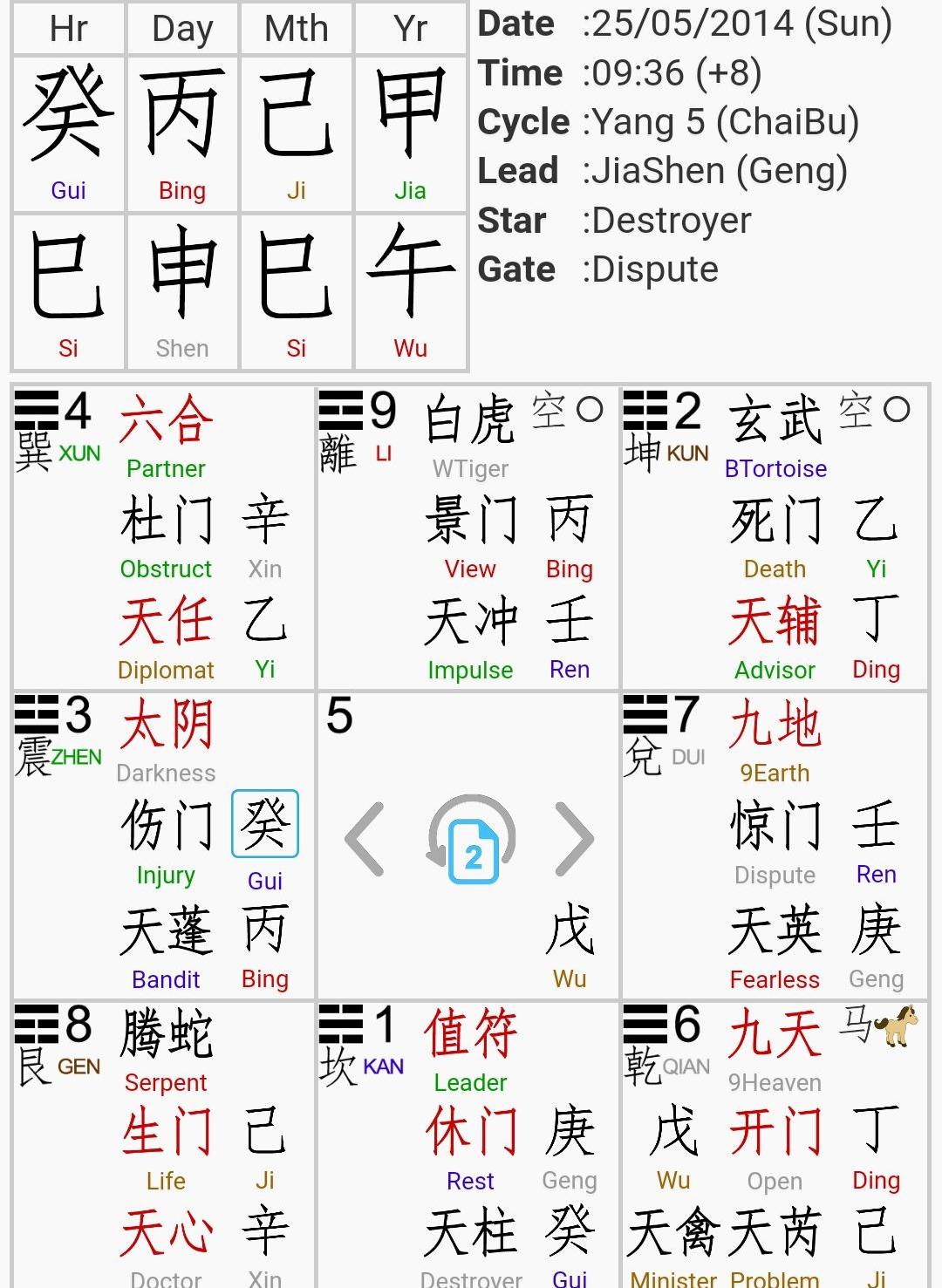
Task: Go to the next hour chart arrow
Action: 574,839
